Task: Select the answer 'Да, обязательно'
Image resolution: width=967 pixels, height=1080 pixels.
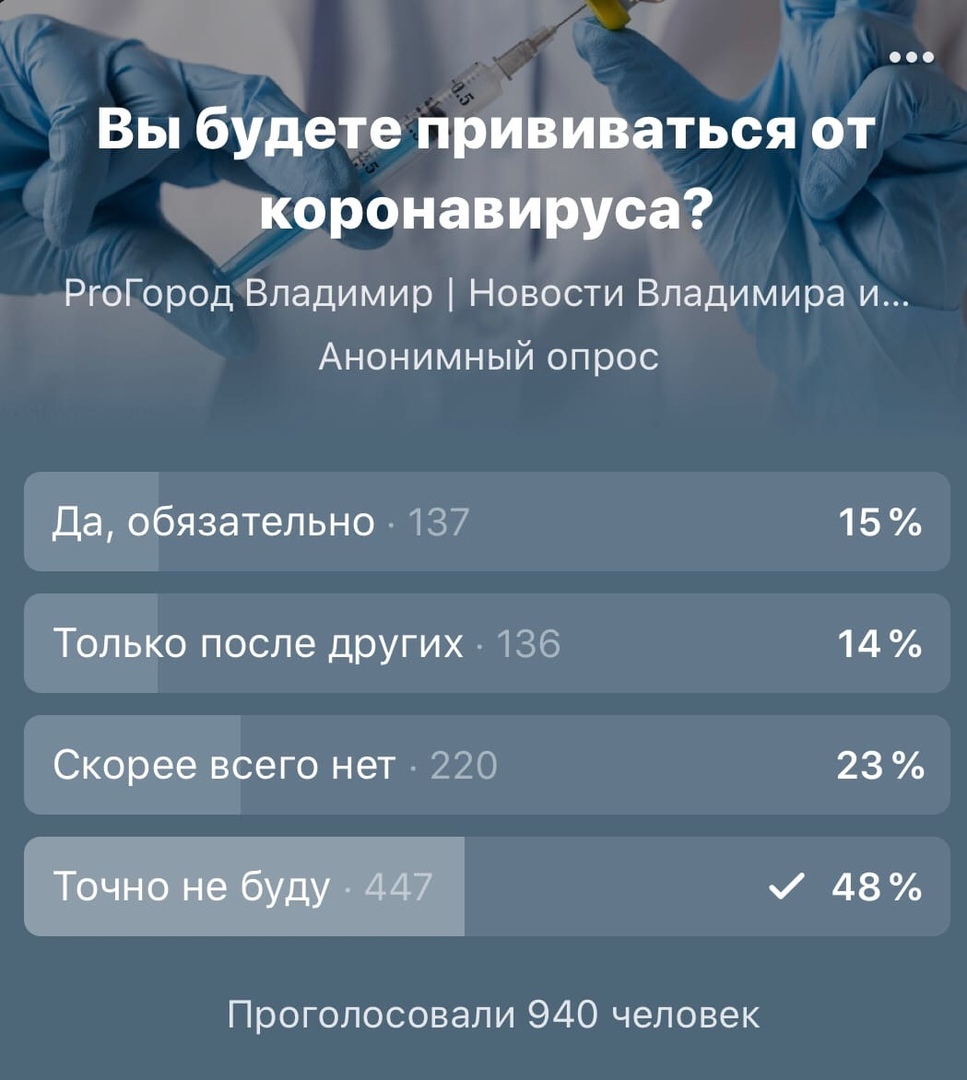Action: point(486,522)
